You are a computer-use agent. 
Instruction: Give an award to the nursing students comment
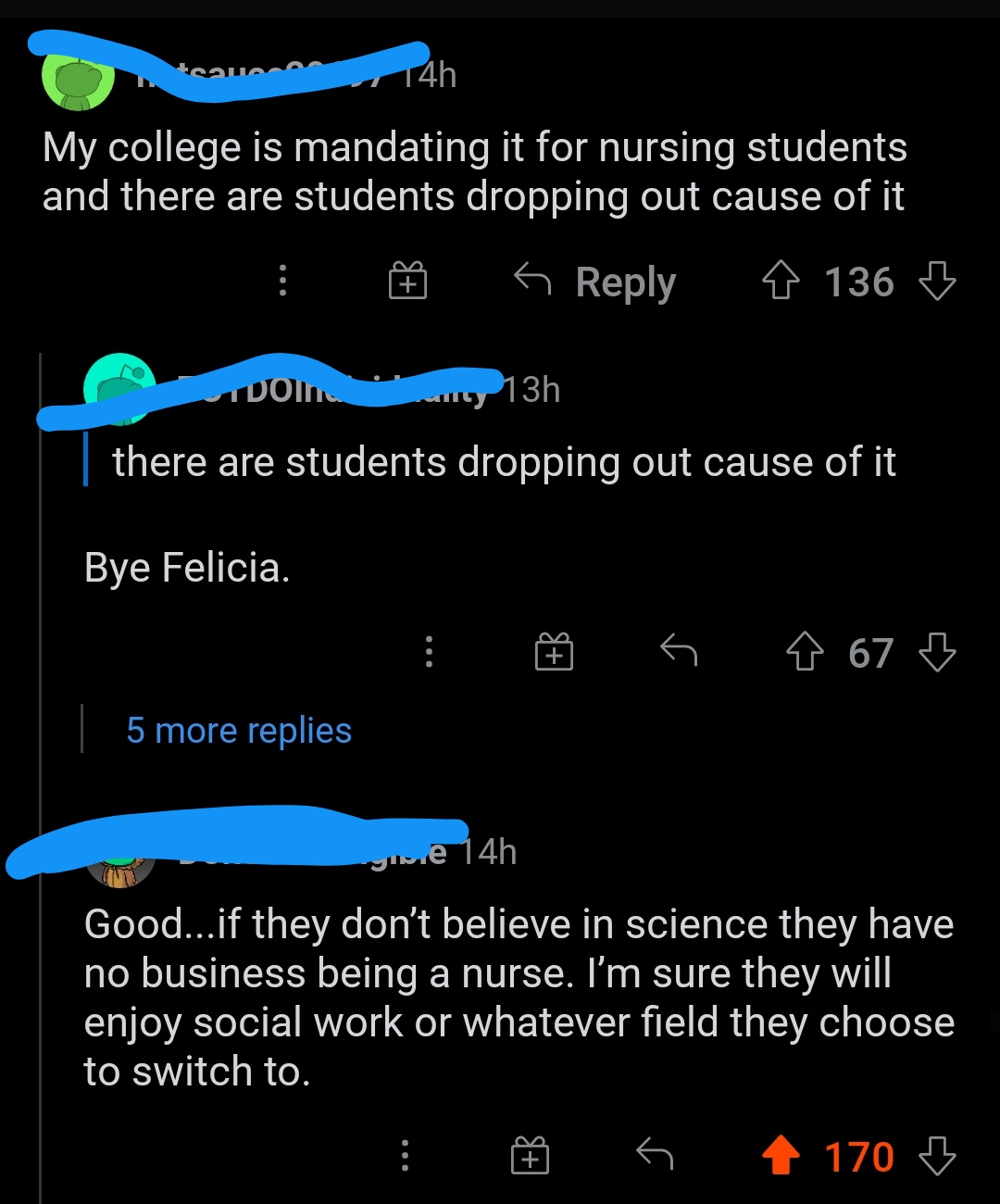click(407, 280)
